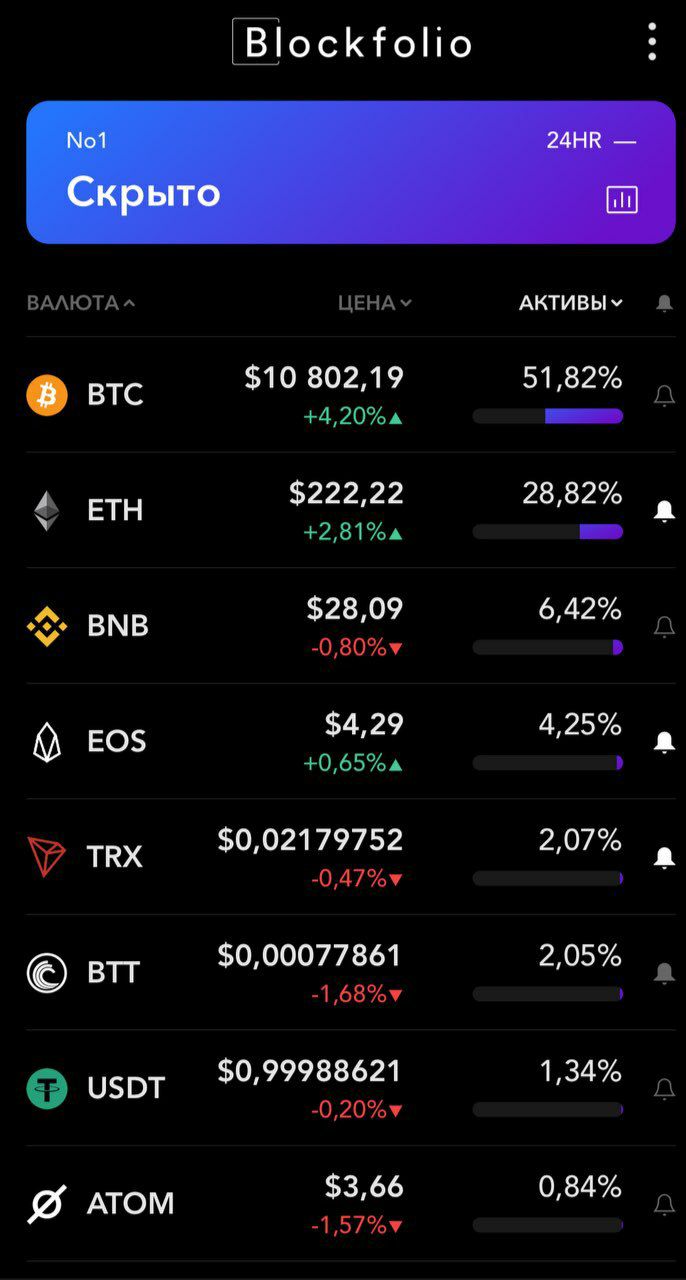686x1280 pixels.
Task: Set a price alert for BTC
Action: click(x=664, y=396)
